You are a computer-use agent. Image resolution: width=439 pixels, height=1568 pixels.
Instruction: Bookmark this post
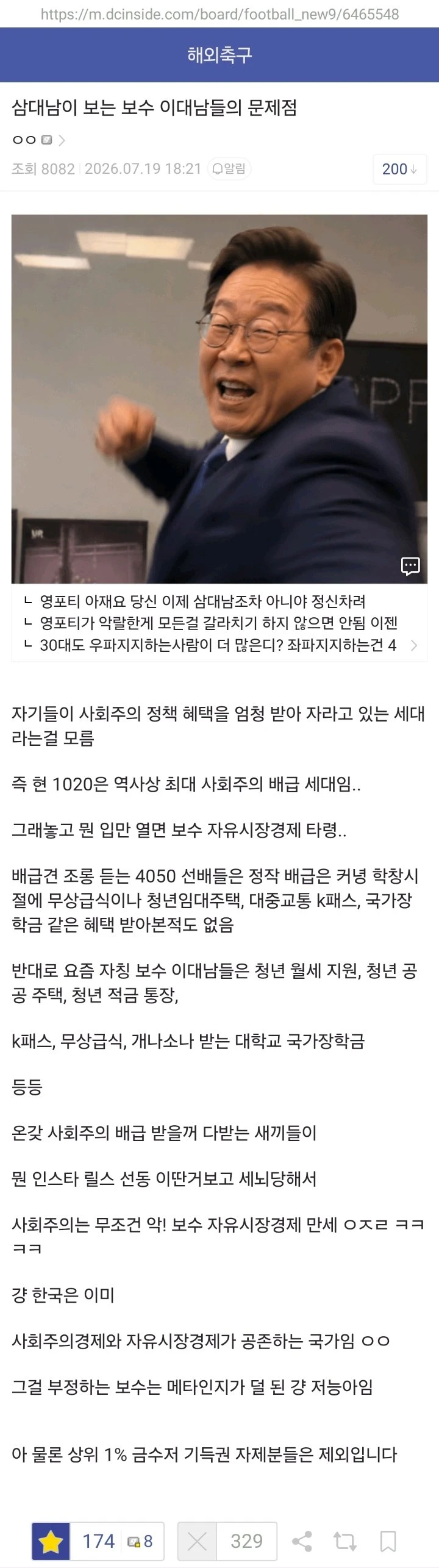pos(388,1541)
